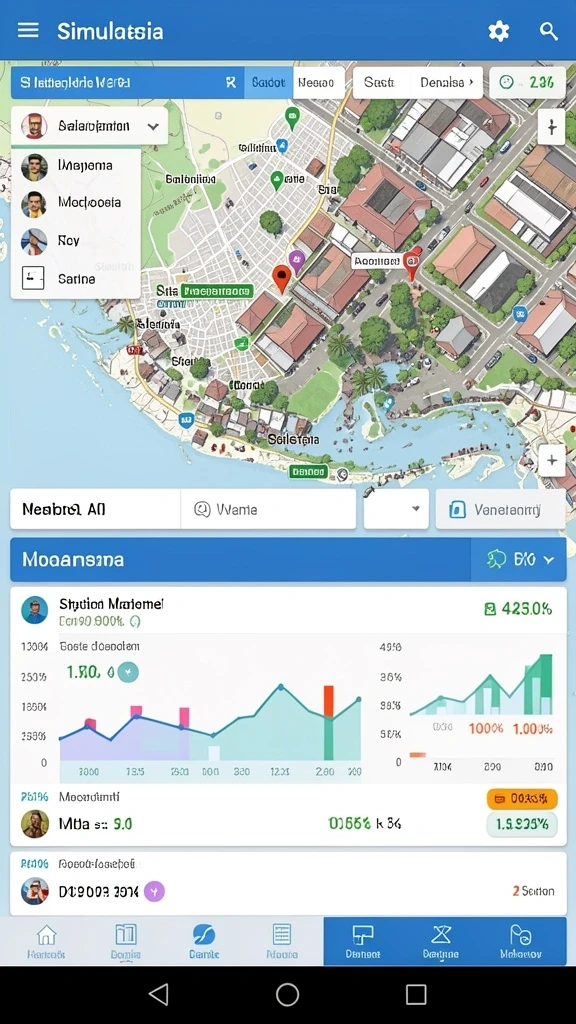This screenshot has height=1024, width=576.
Task: Switch to the home bottom tab
Action: coord(46,941)
